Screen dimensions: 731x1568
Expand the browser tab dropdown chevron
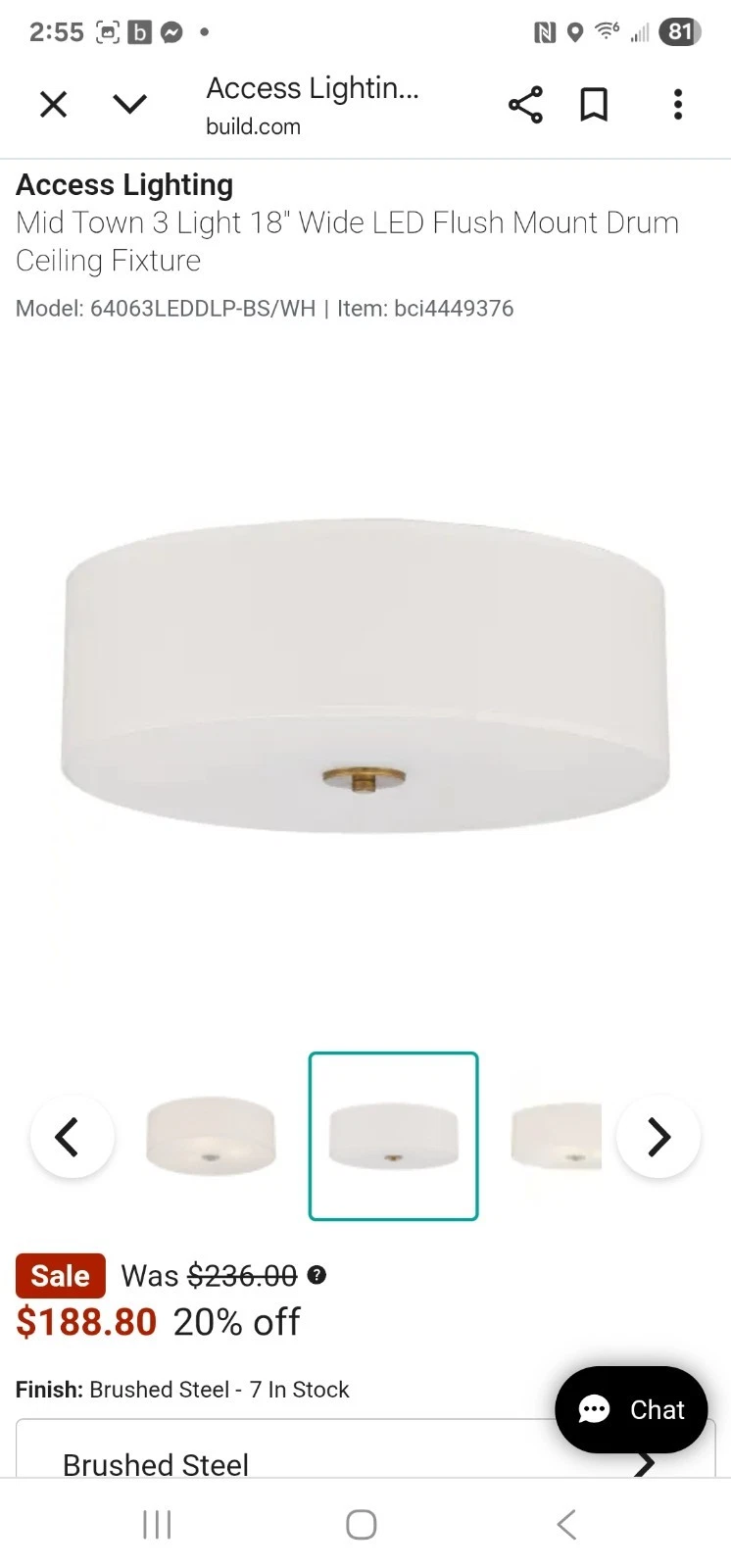(x=129, y=104)
